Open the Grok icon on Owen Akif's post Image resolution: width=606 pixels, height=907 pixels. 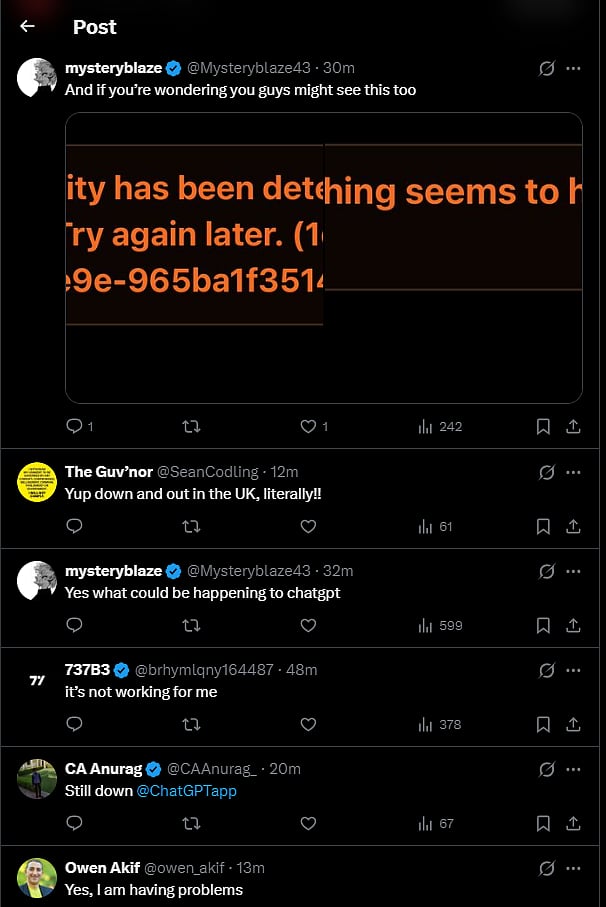(547, 868)
